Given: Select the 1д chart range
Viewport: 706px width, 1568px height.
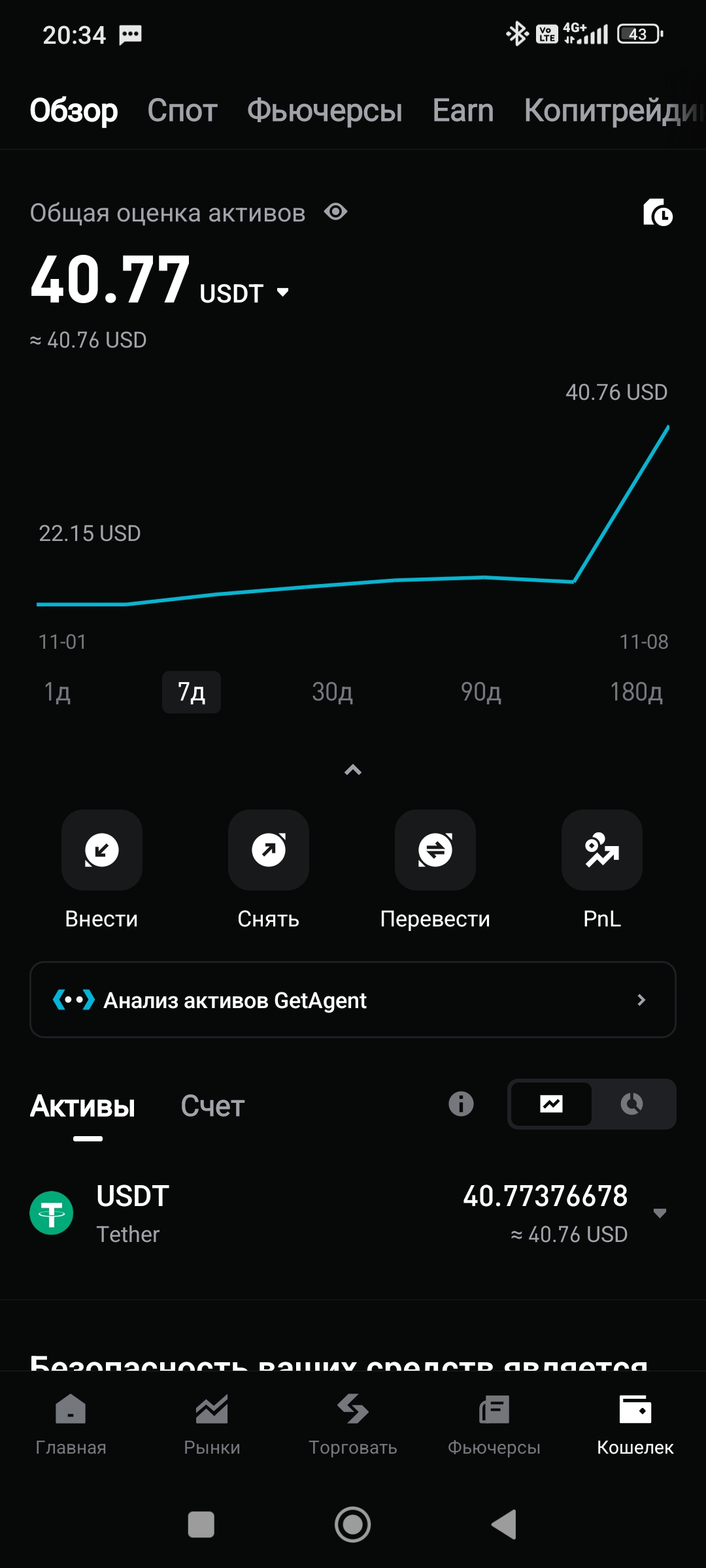Looking at the screenshot, I should pos(58,692).
